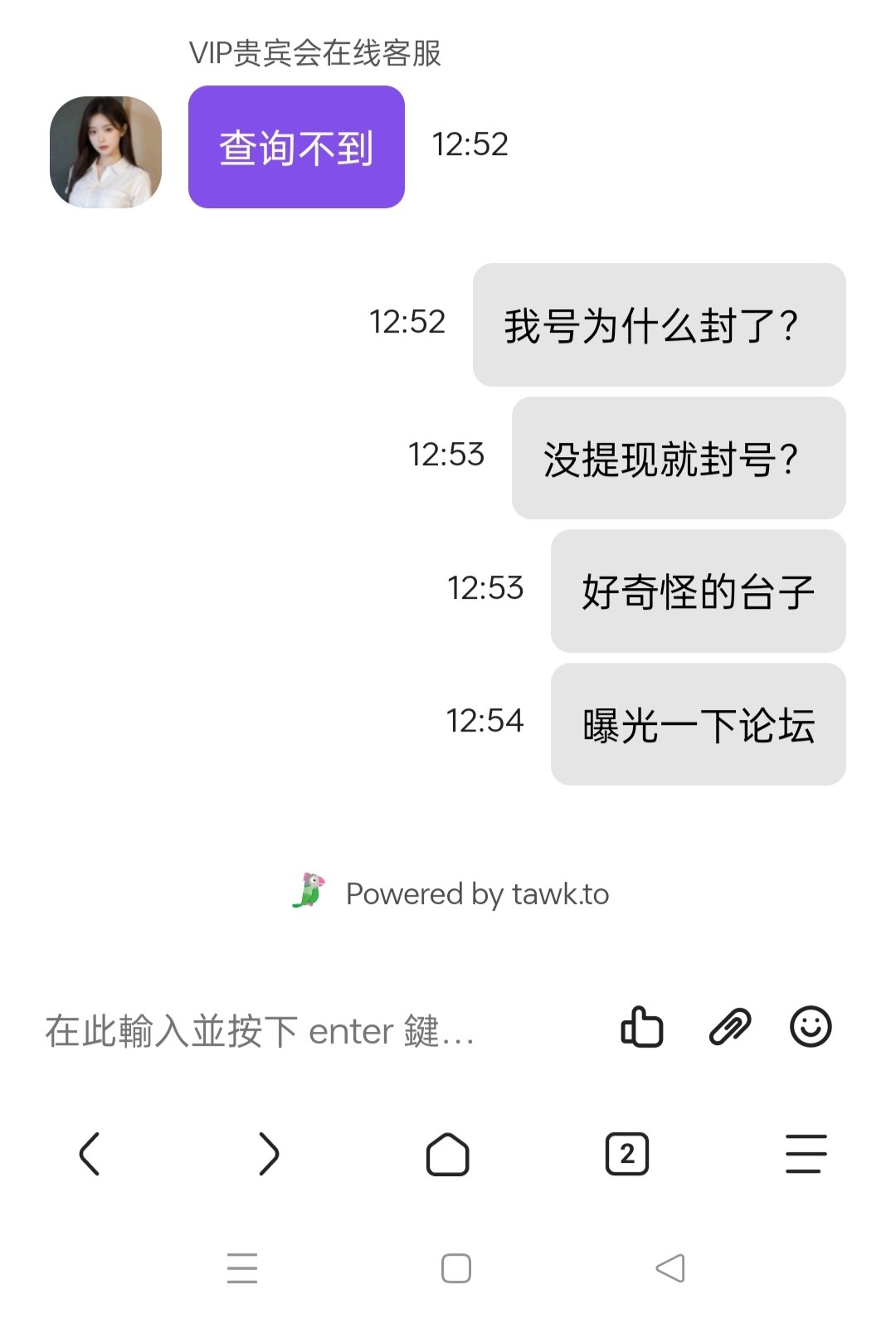Open the browser menu

(x=806, y=1154)
